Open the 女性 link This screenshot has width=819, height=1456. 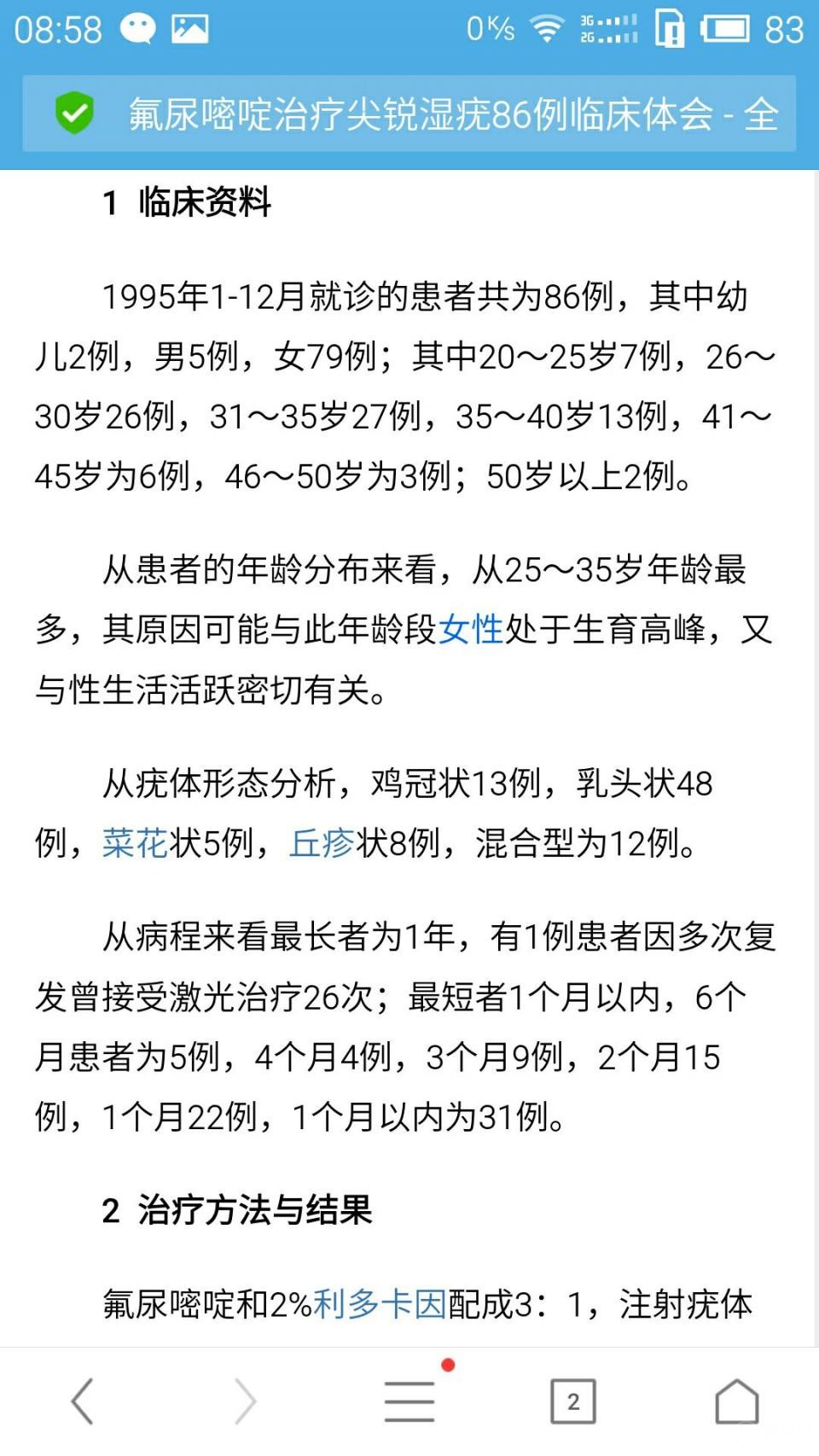[x=471, y=630]
